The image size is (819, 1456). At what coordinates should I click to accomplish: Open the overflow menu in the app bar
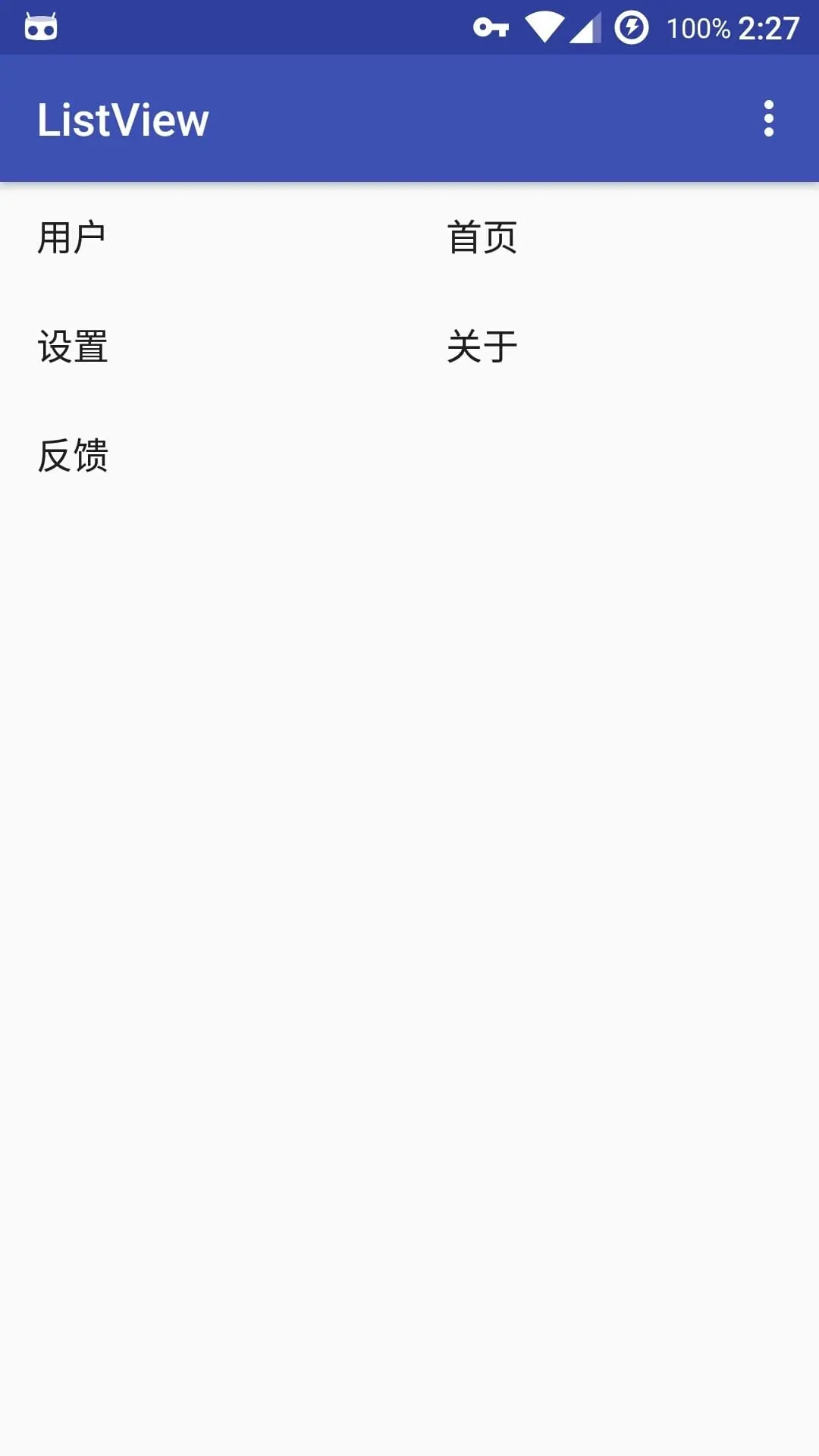pos(768,119)
